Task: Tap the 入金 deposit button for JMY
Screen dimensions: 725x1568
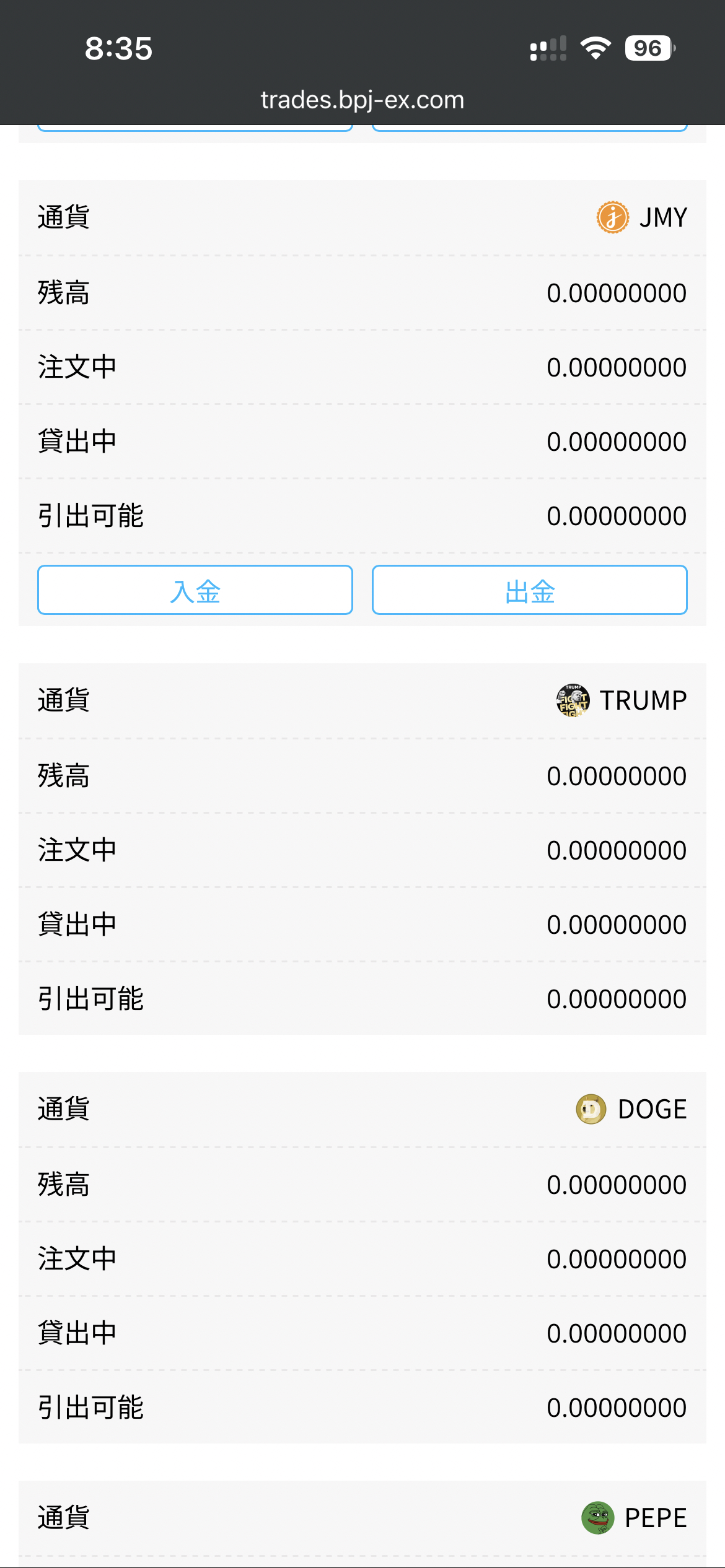Action: click(x=195, y=590)
